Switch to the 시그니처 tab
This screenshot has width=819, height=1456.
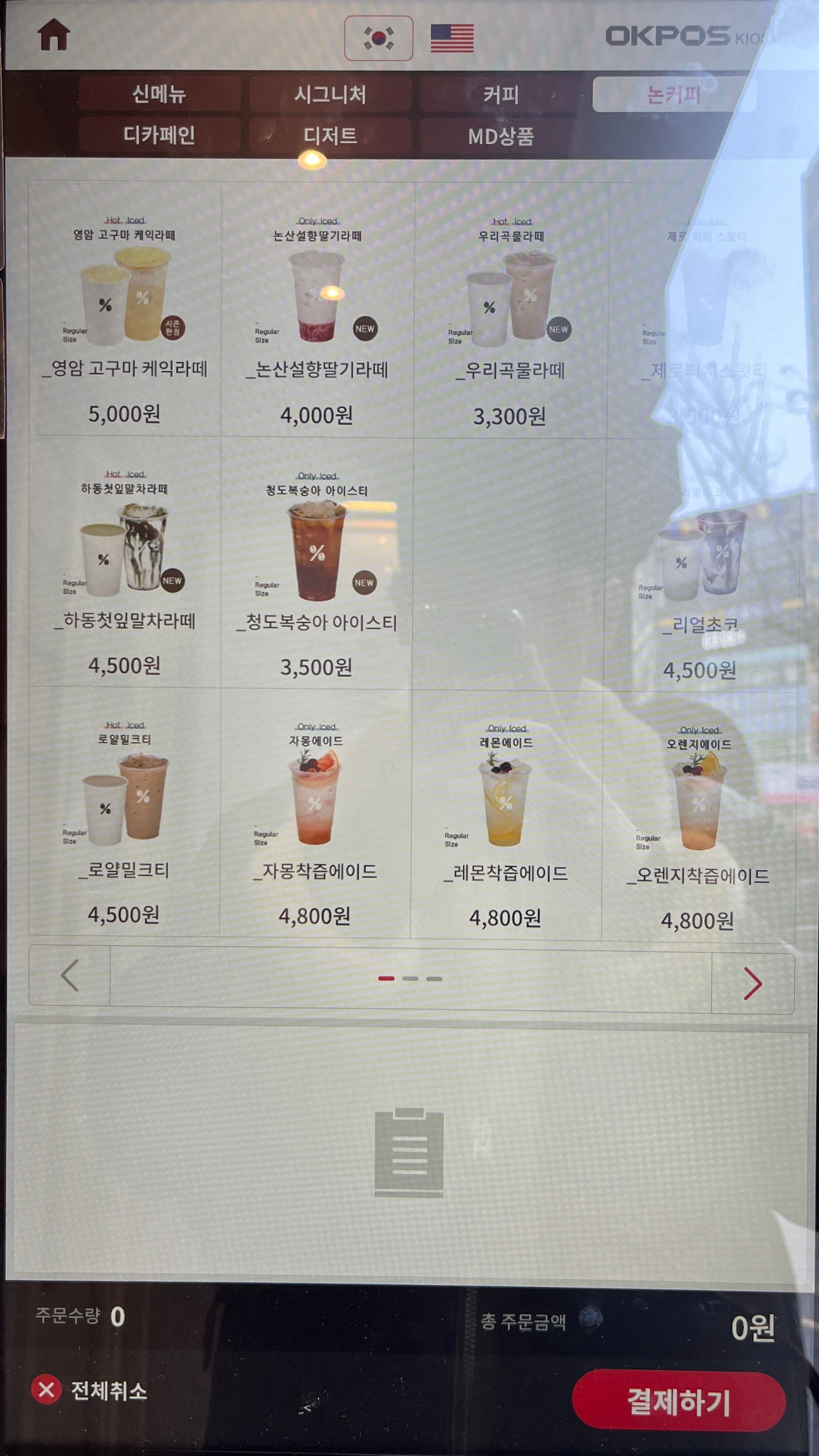click(330, 94)
